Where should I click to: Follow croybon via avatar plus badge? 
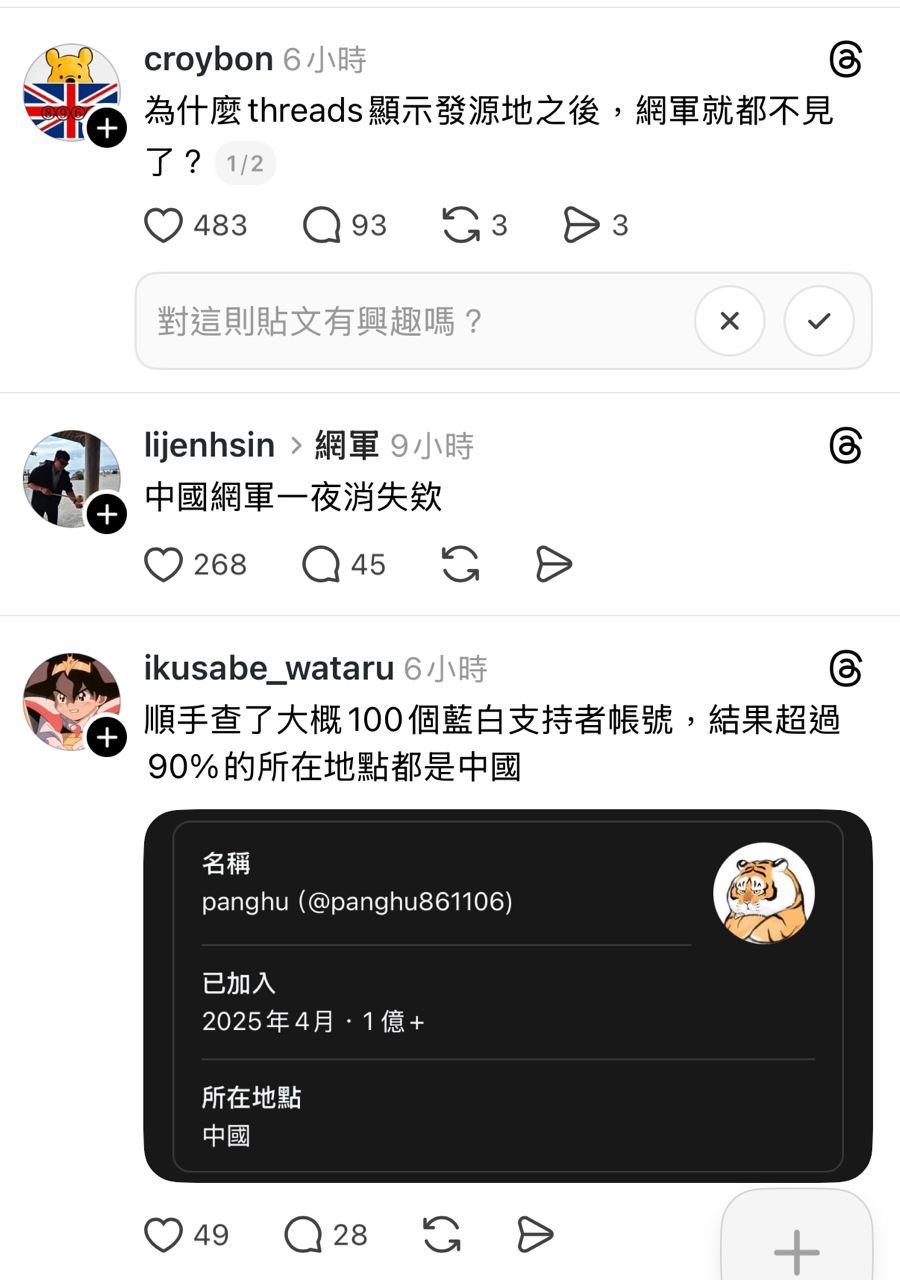click(x=106, y=128)
